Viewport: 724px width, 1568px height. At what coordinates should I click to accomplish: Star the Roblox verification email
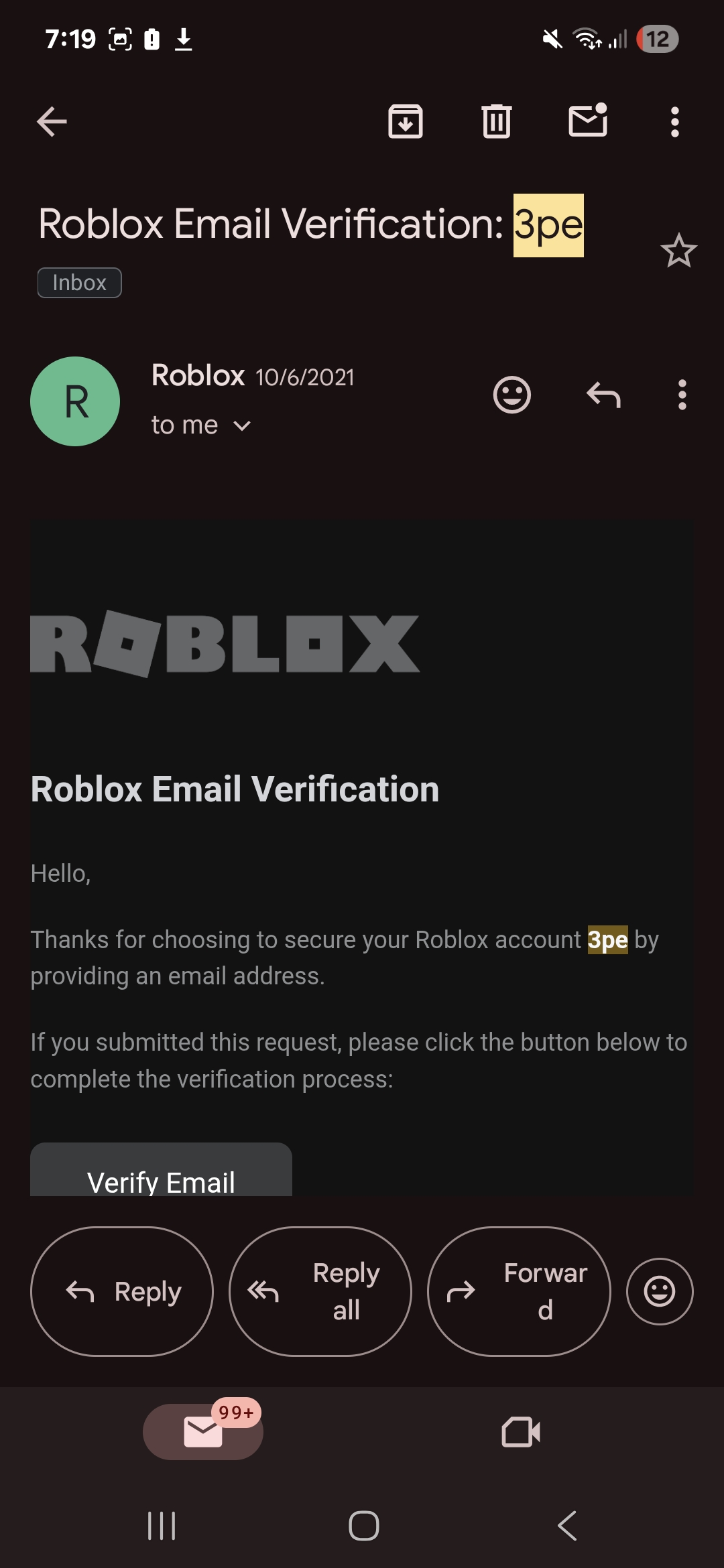pyautogui.click(x=678, y=251)
